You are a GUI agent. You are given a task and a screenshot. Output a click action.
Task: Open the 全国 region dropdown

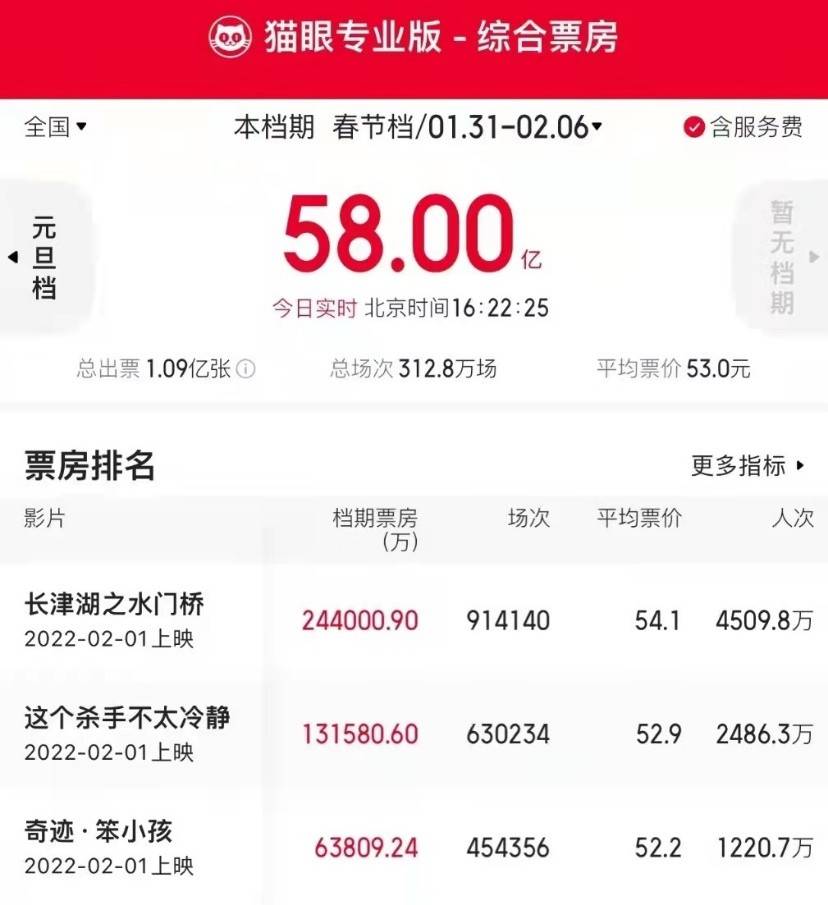pyautogui.click(x=56, y=127)
